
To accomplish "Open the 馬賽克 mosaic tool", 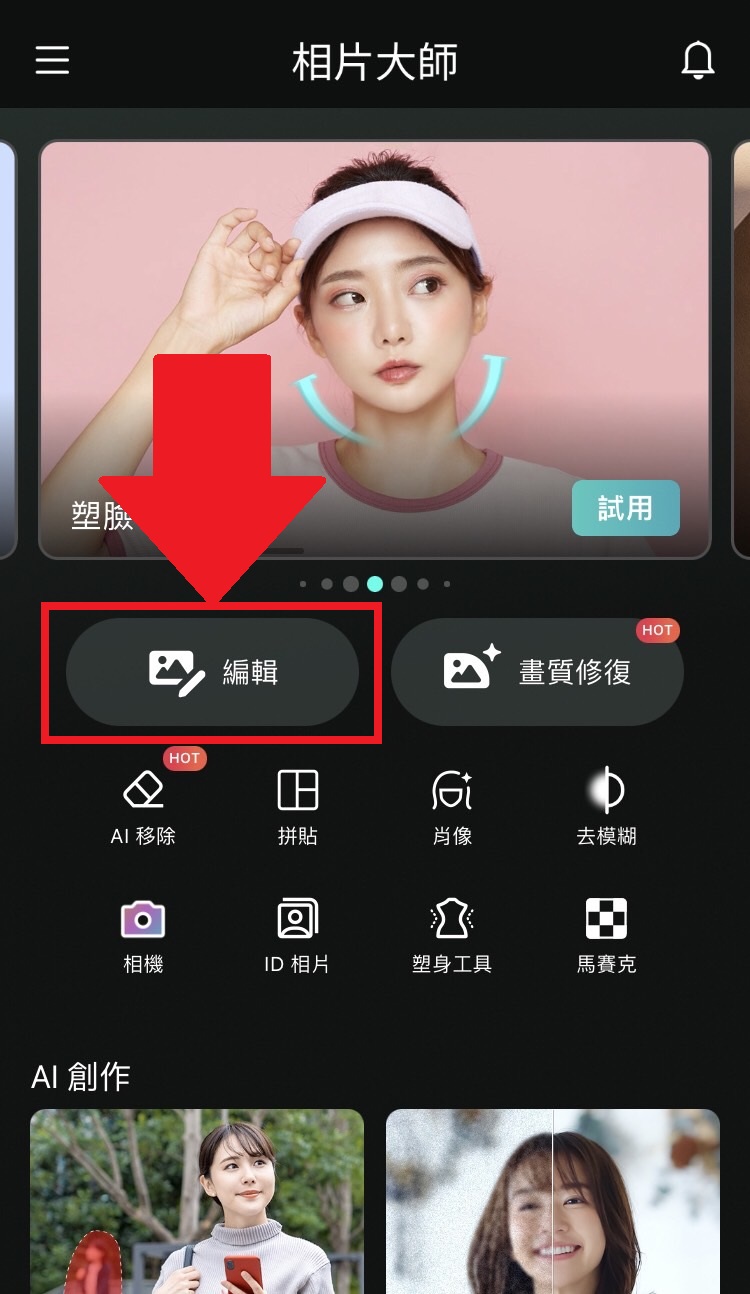I will [x=606, y=935].
